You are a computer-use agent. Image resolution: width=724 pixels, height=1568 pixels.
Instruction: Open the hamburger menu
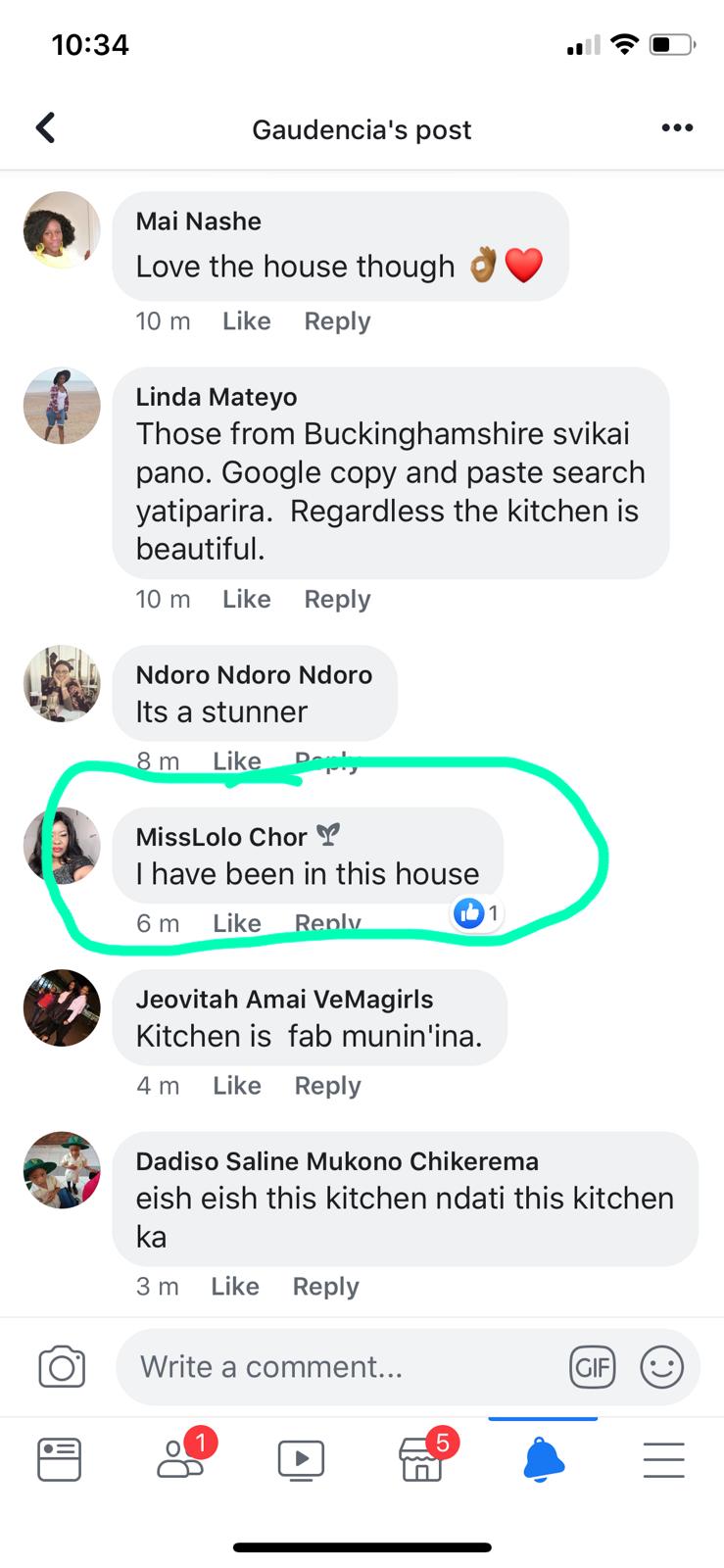pos(662,1459)
